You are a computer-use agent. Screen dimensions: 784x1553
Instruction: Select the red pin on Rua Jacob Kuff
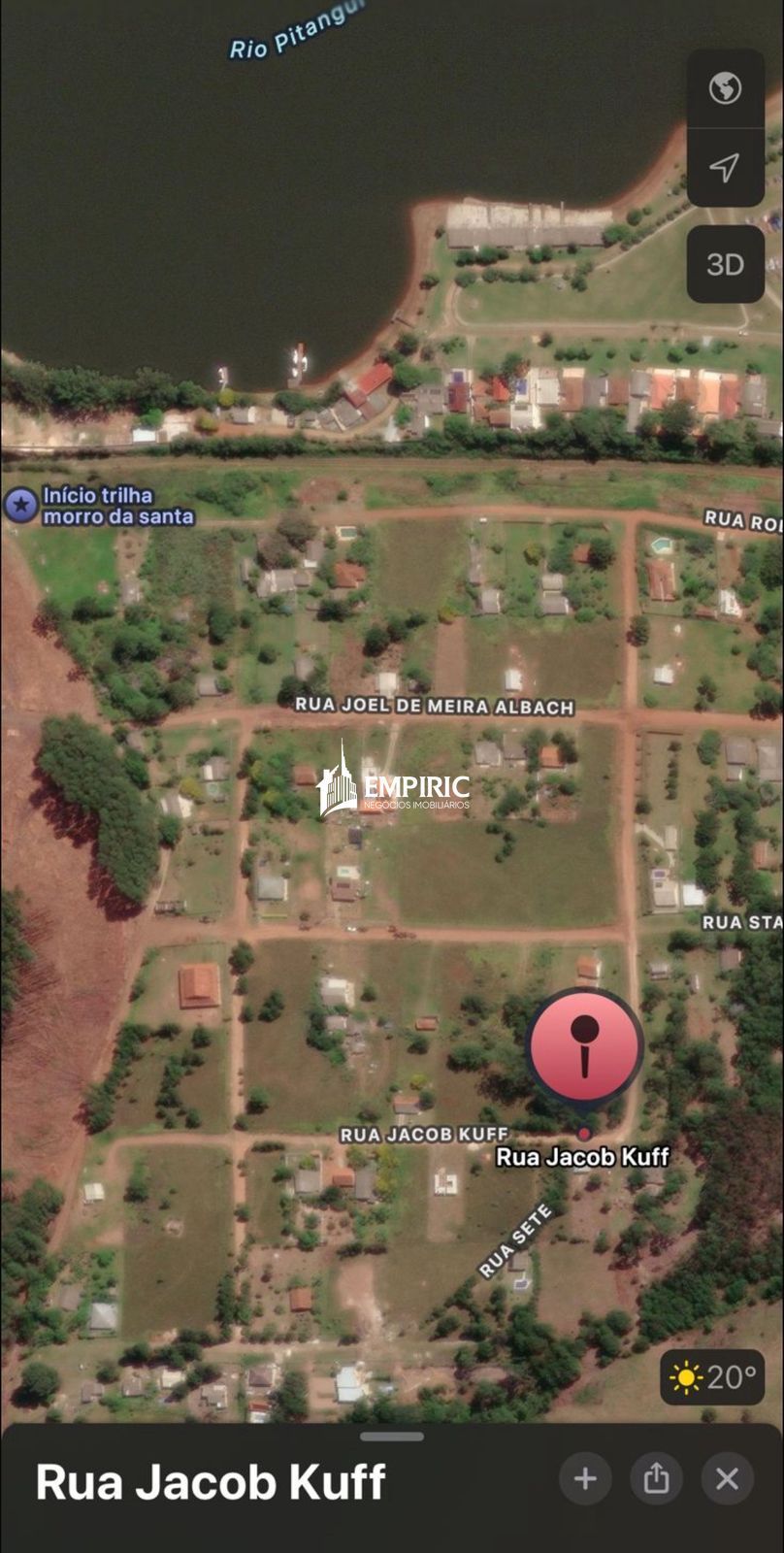(x=584, y=1046)
